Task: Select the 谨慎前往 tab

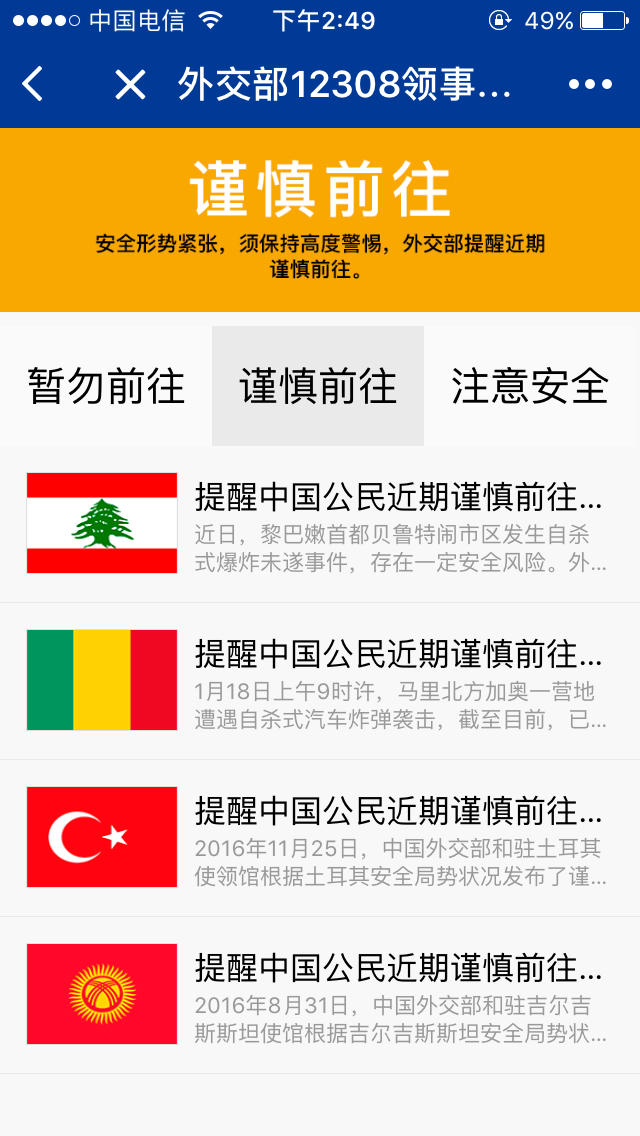Action: pos(318,386)
